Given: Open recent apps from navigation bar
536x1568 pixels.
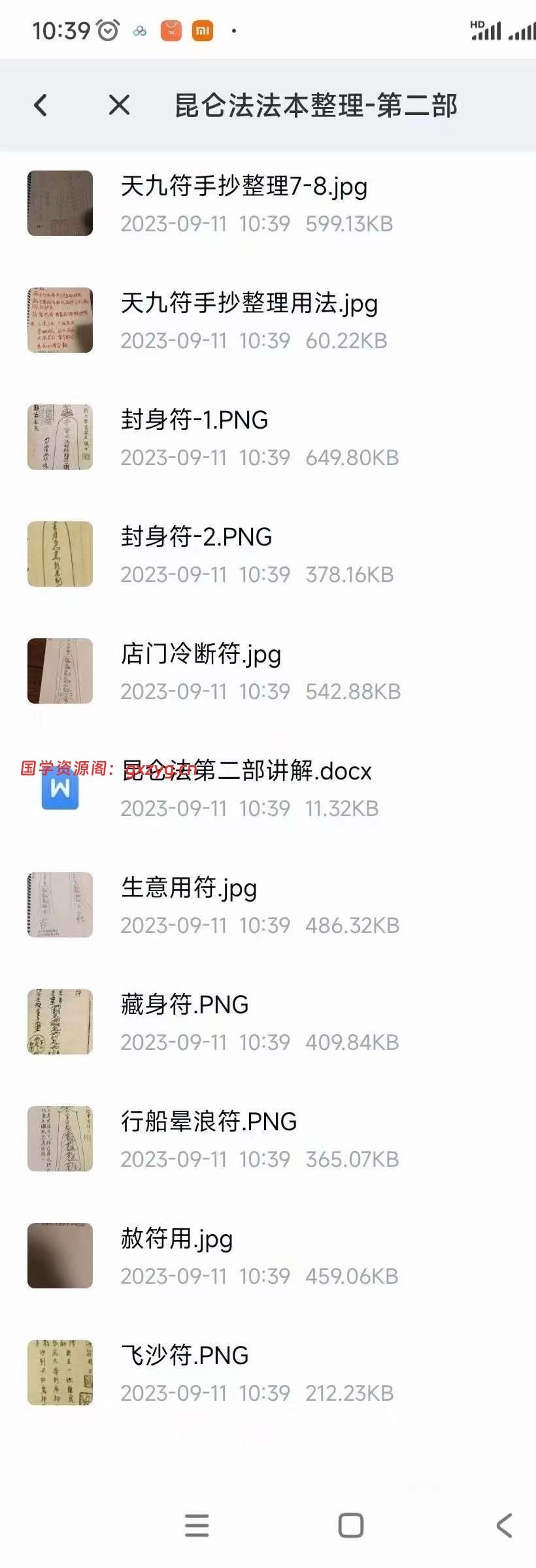Looking at the screenshot, I should 197,1526.
